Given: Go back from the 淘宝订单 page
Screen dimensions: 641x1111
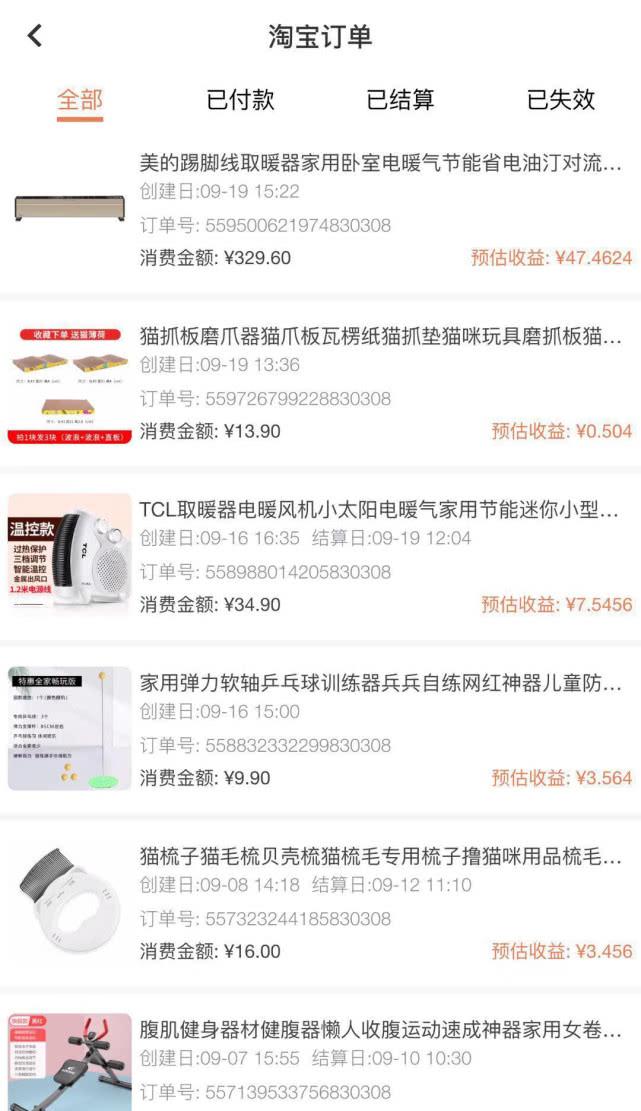Looking at the screenshot, I should point(35,36).
